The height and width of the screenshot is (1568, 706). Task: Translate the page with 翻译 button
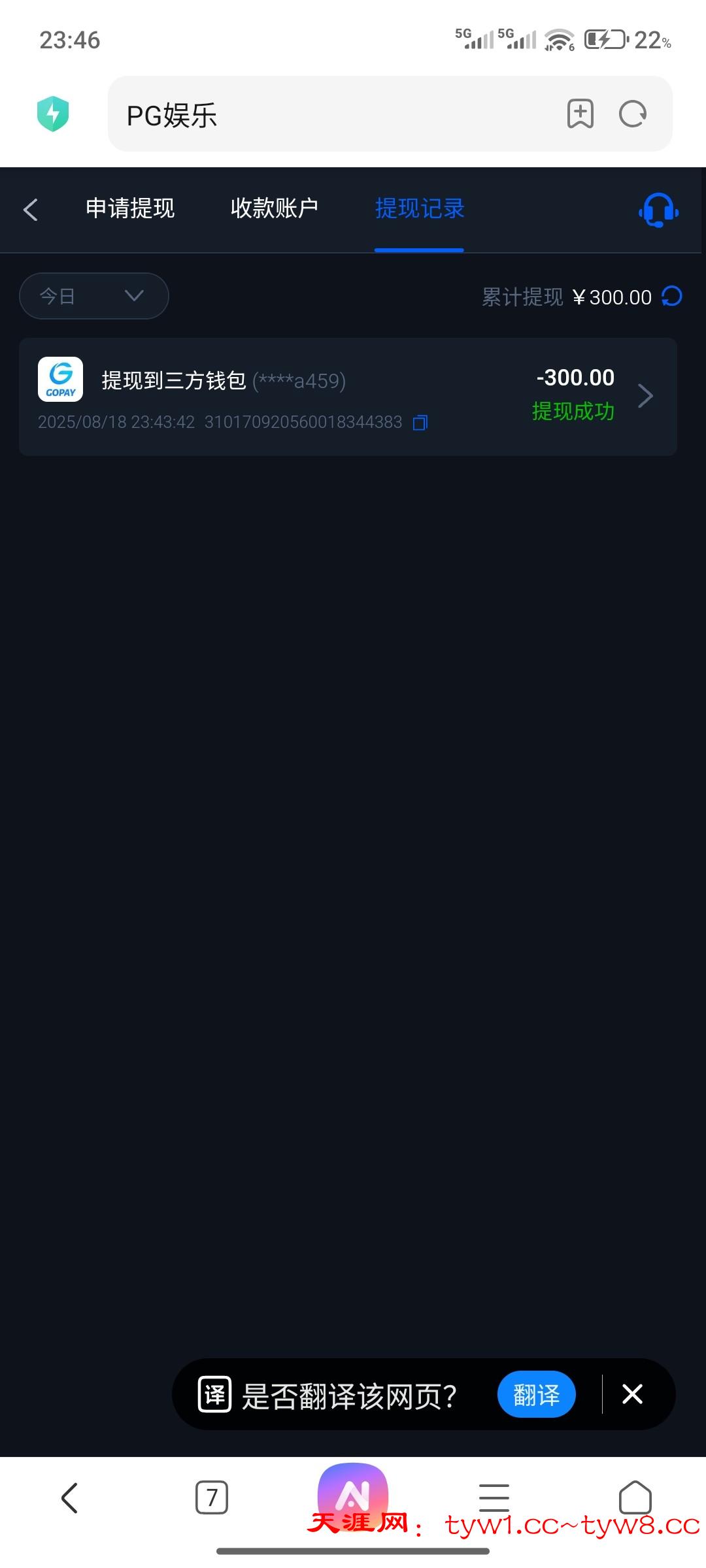click(536, 1394)
